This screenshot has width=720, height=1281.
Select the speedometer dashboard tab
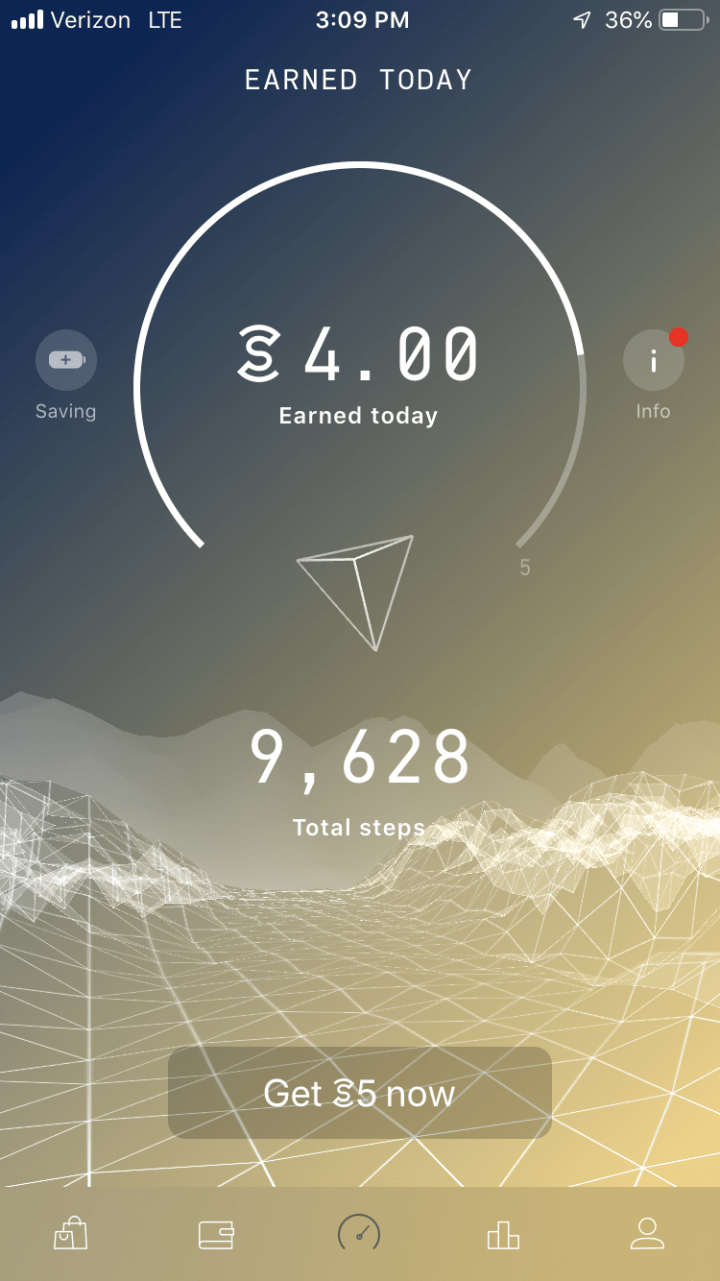click(x=360, y=1234)
